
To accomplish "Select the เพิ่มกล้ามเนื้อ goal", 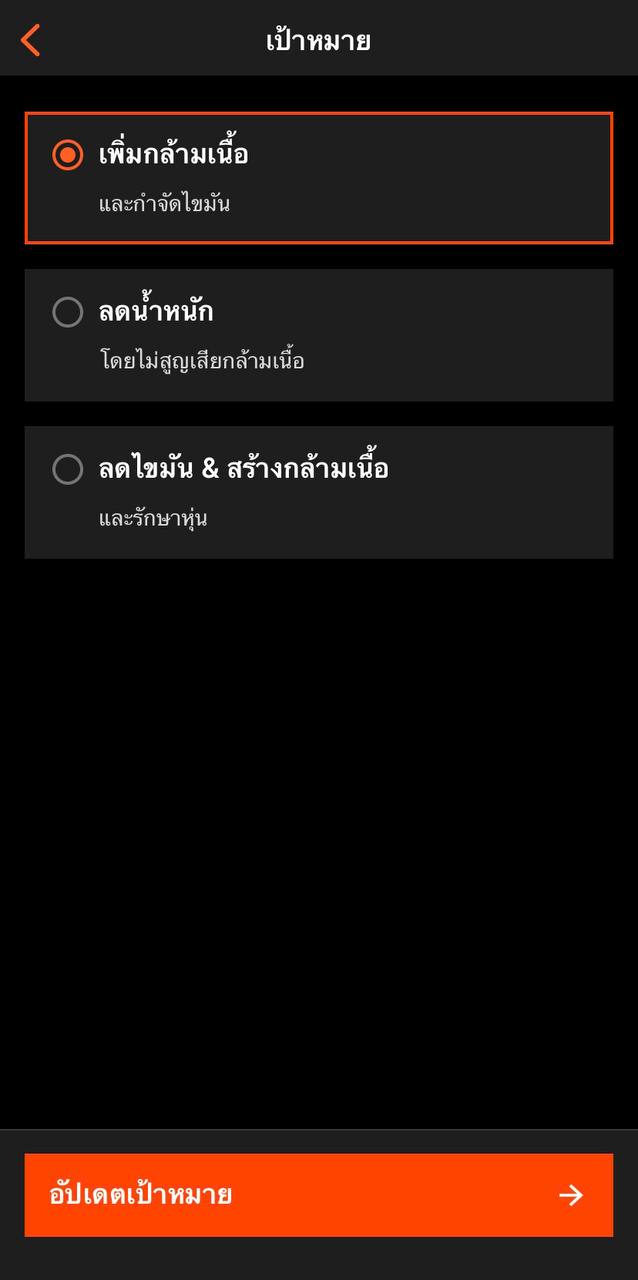I will (318, 178).
